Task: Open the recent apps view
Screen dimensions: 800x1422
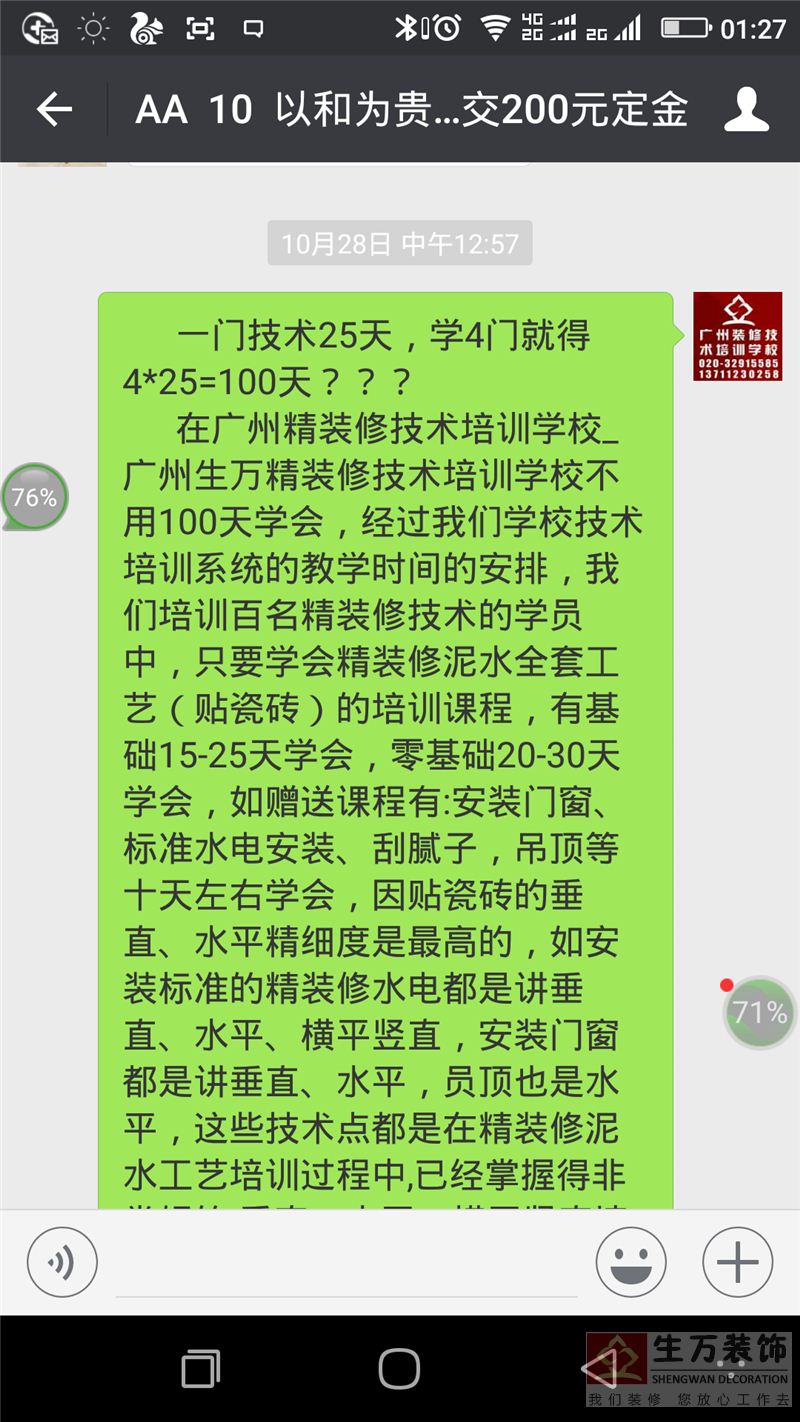Action: pyautogui.click(x=201, y=1369)
